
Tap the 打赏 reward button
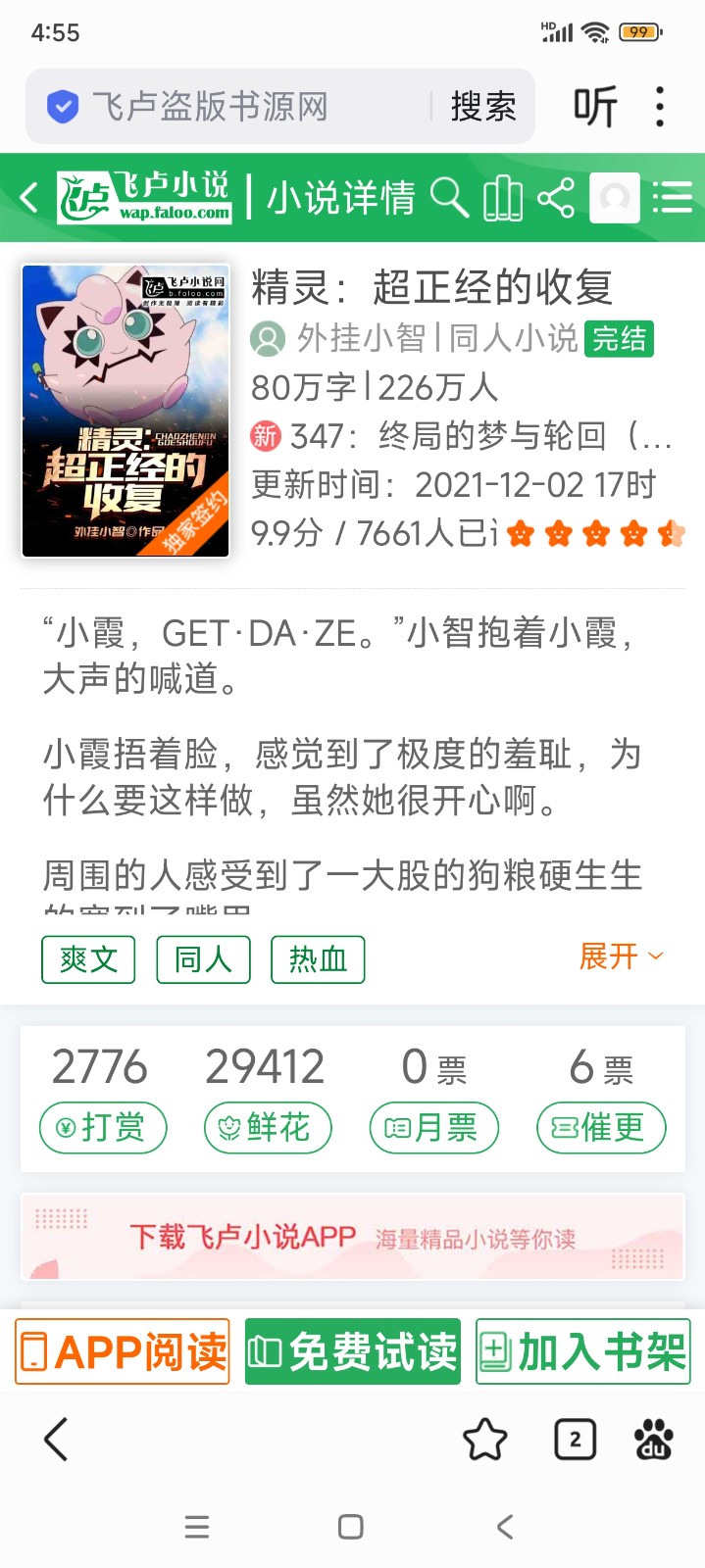[103, 1128]
